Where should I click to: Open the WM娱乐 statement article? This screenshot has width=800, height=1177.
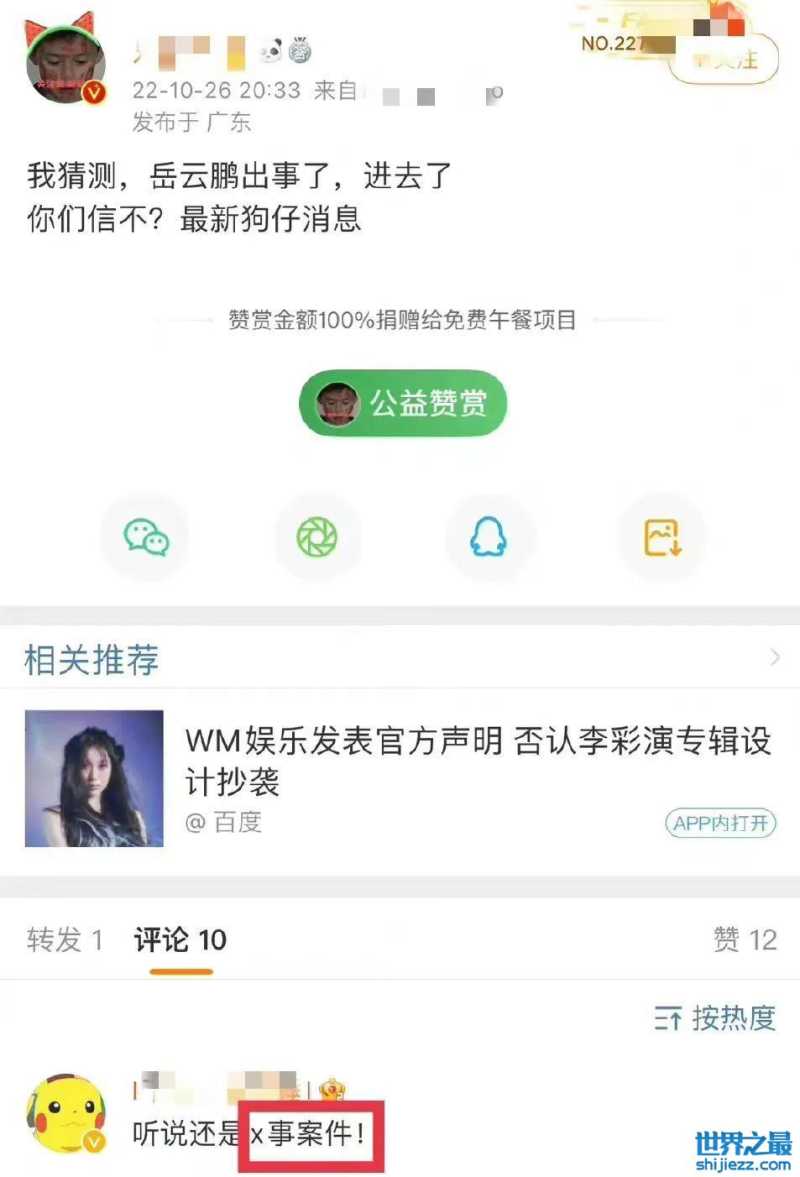pos(478,760)
